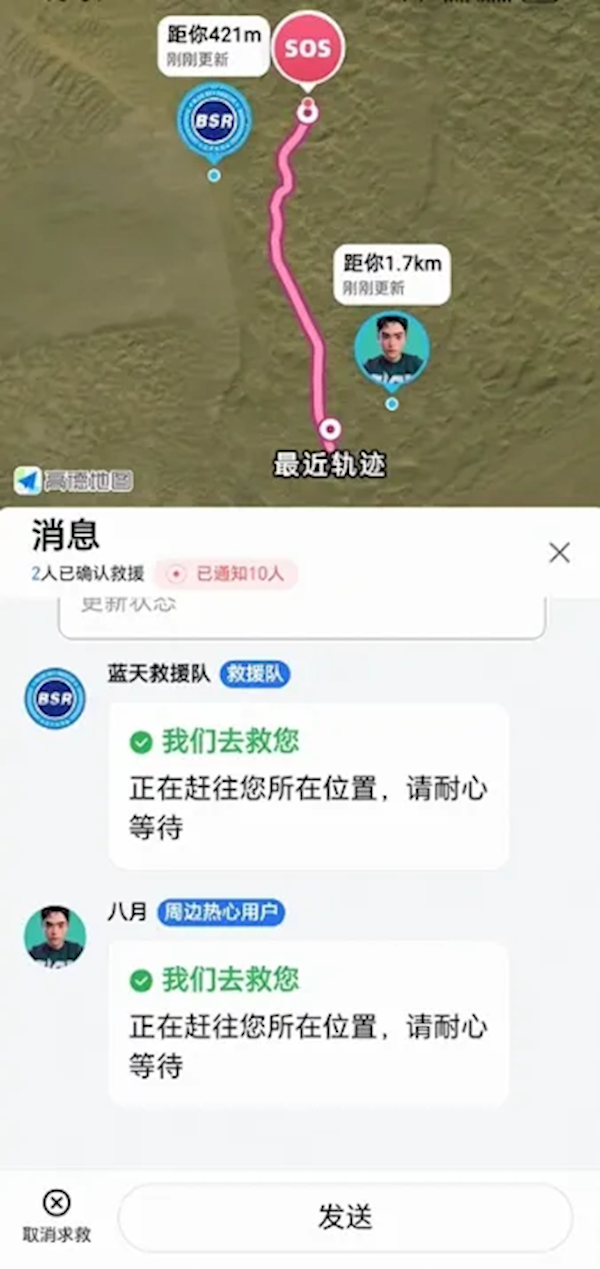Open 蓝天救援队 avatar in the messages
This screenshot has height=1269, width=600.
55,698
